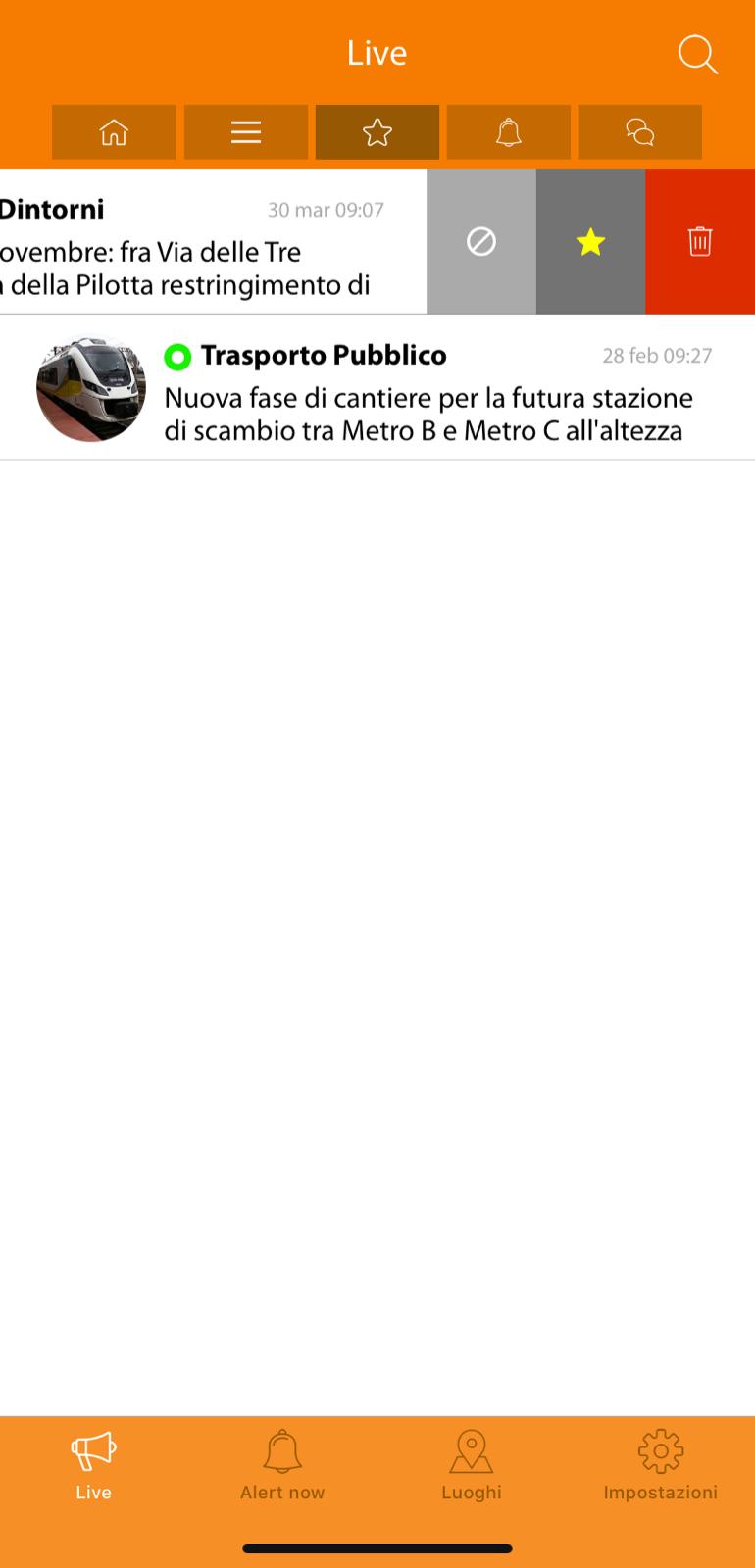Switch to the Alert now tab

282,1466
